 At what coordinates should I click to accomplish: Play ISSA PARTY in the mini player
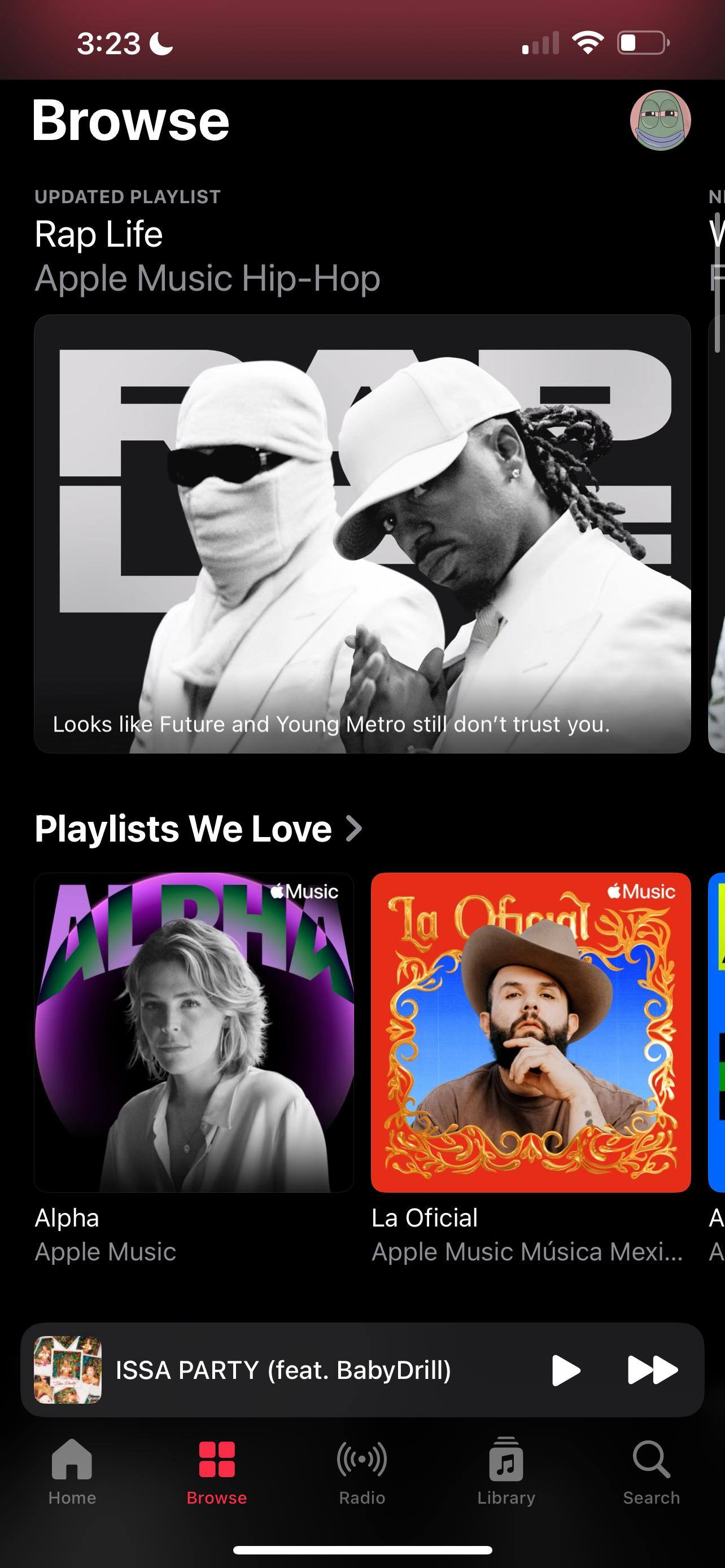[566, 1370]
